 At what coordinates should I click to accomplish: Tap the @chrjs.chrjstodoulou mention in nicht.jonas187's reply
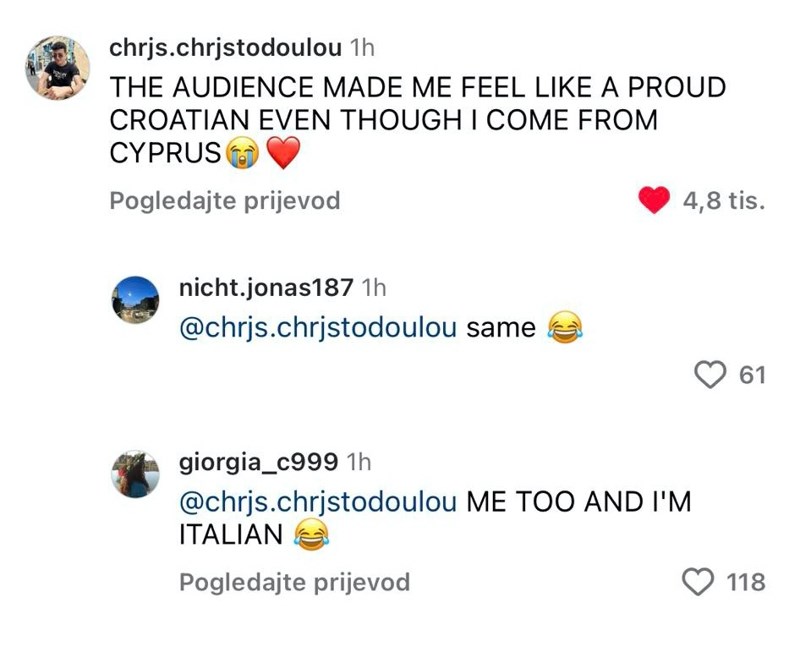tap(318, 327)
